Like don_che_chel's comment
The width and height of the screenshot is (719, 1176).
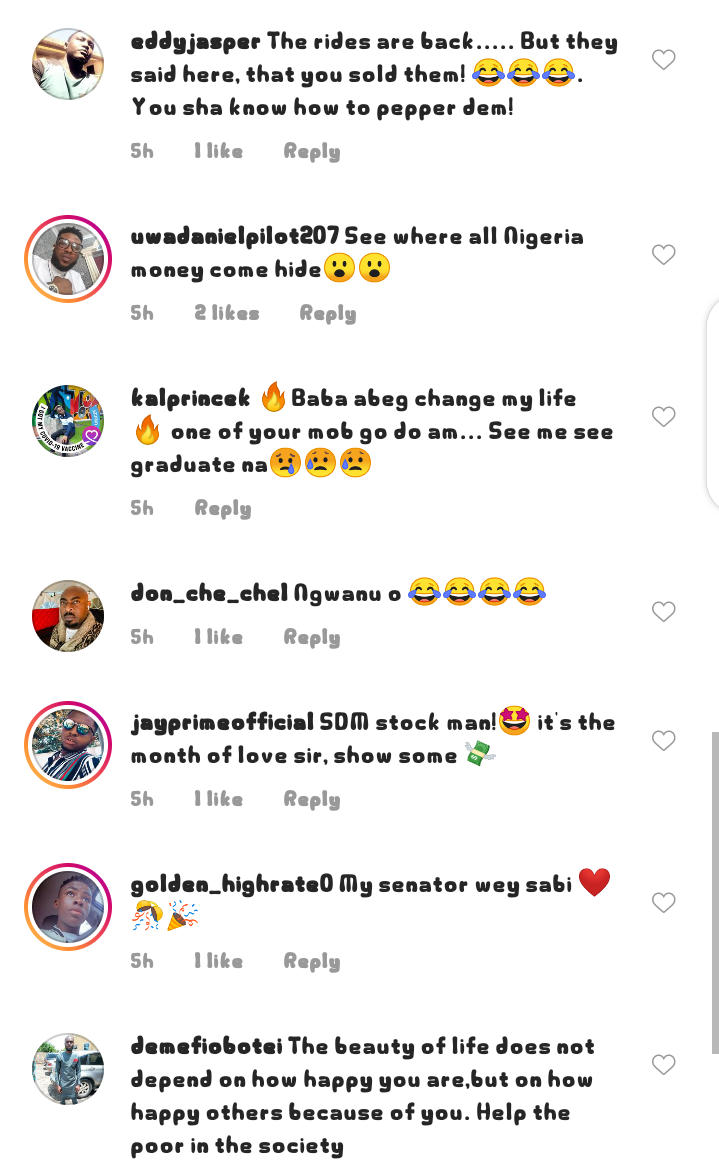[x=663, y=612]
